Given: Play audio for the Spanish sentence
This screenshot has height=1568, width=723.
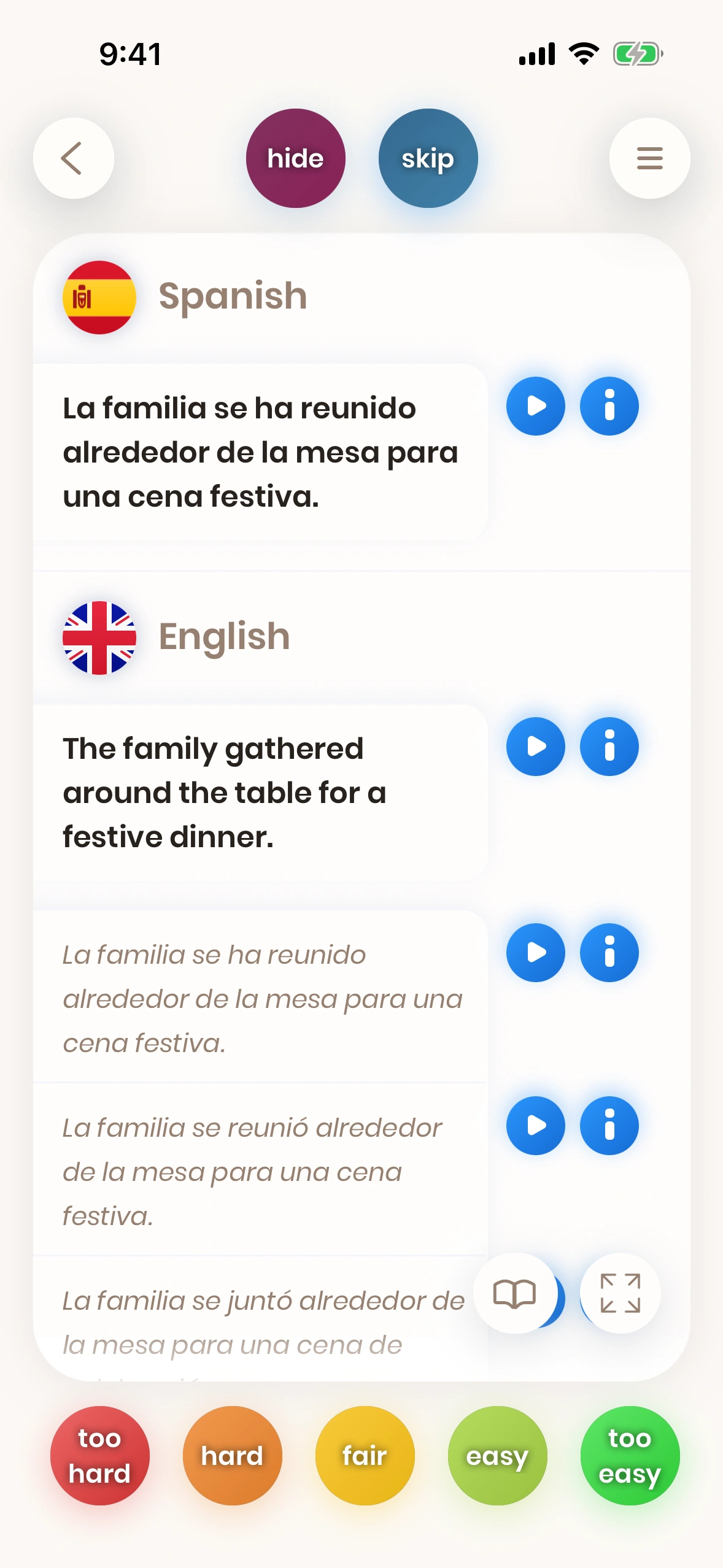Looking at the screenshot, I should click(535, 406).
